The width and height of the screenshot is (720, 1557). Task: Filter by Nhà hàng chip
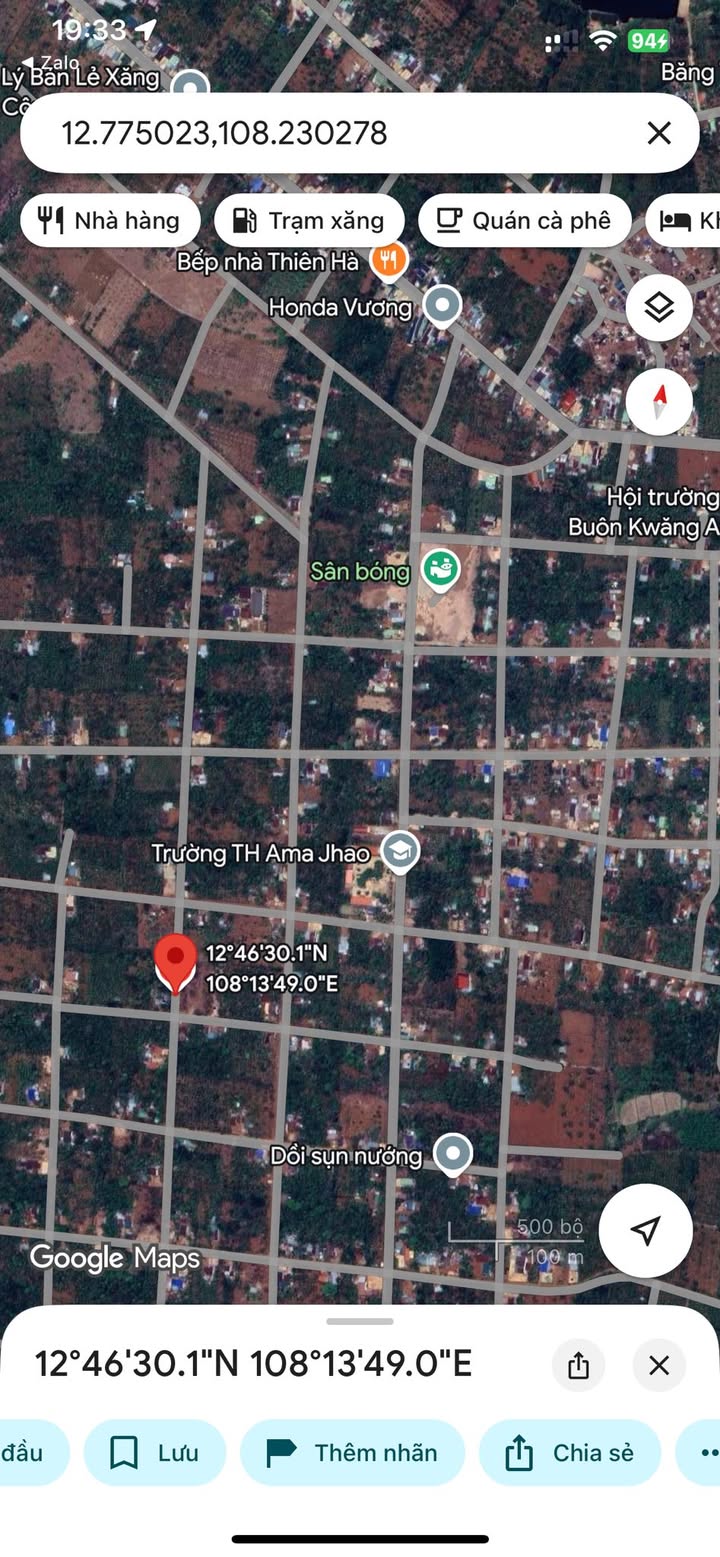click(x=110, y=220)
